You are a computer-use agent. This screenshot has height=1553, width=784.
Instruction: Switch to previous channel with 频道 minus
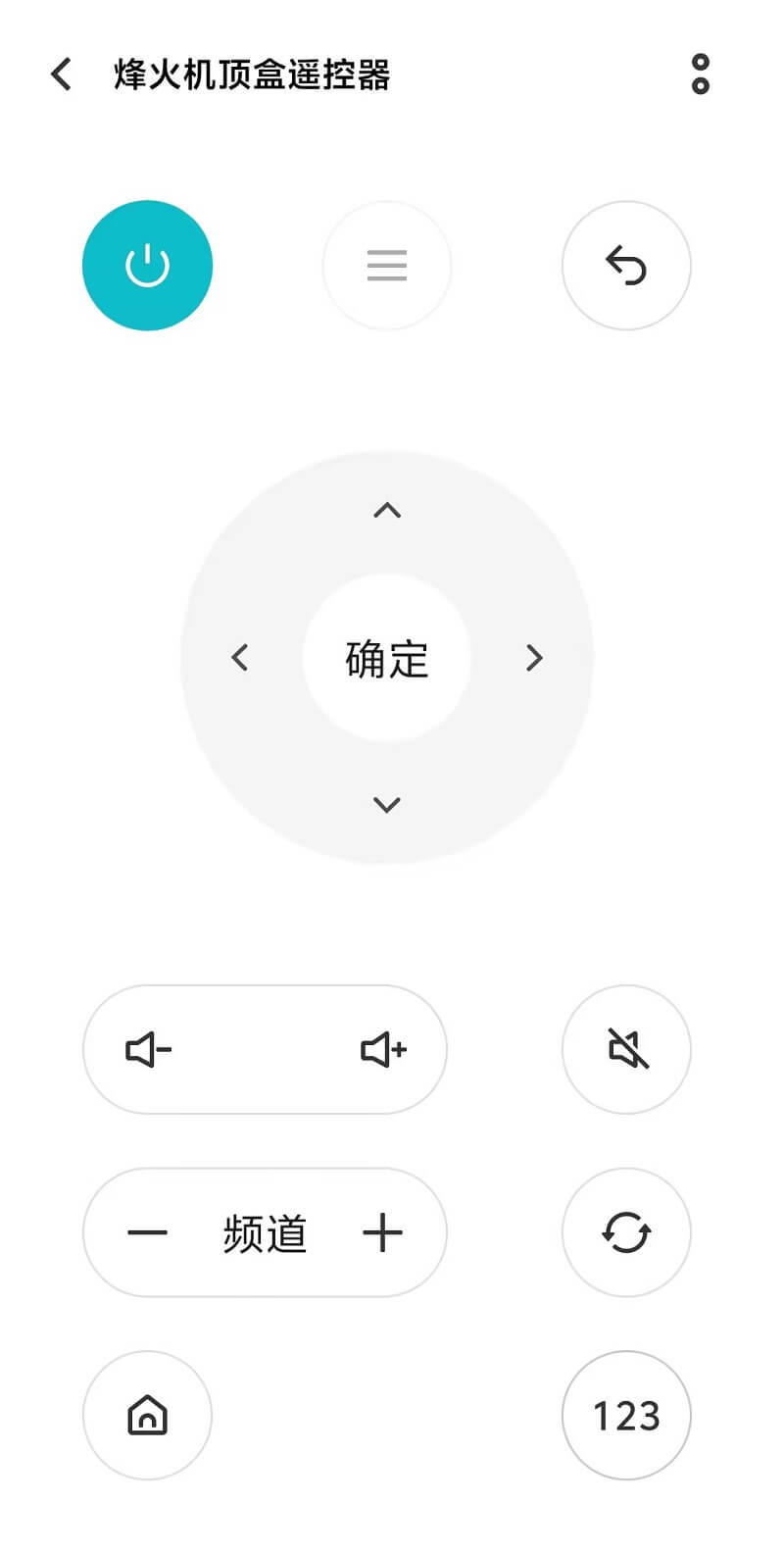148,1232
